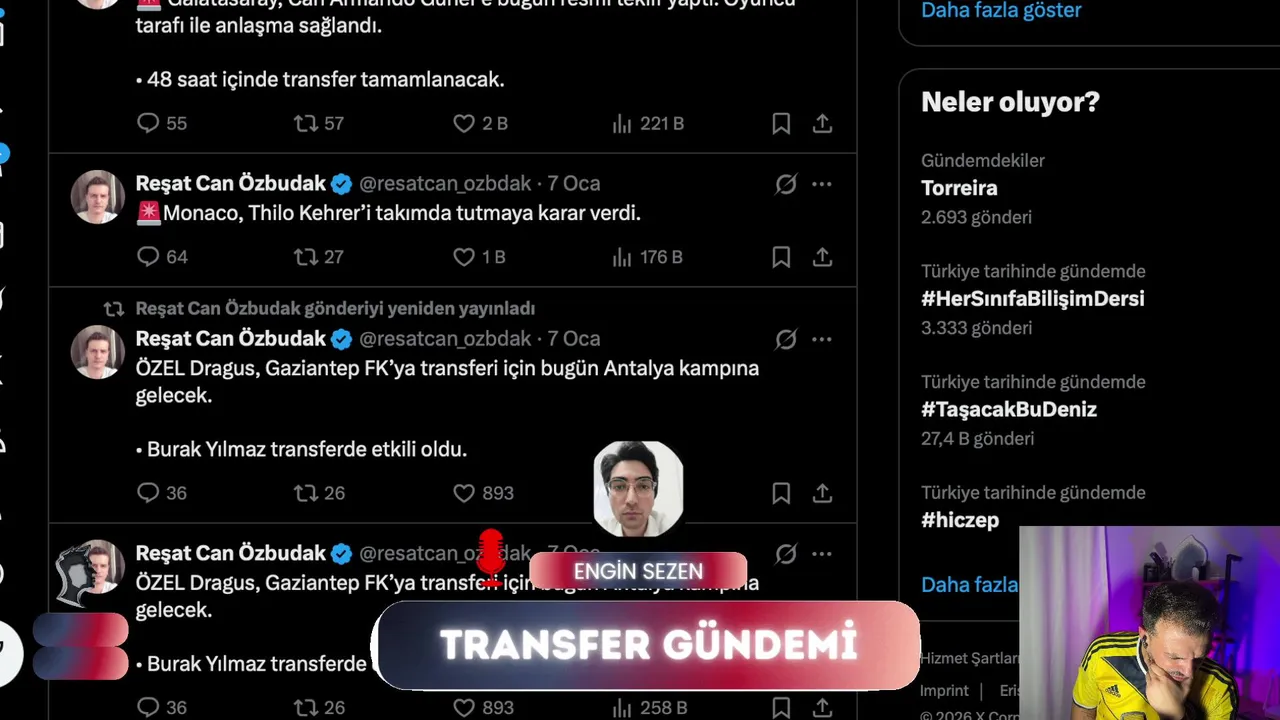
Task: Like the Monaco Thilo Kehrer post
Action: 464,257
